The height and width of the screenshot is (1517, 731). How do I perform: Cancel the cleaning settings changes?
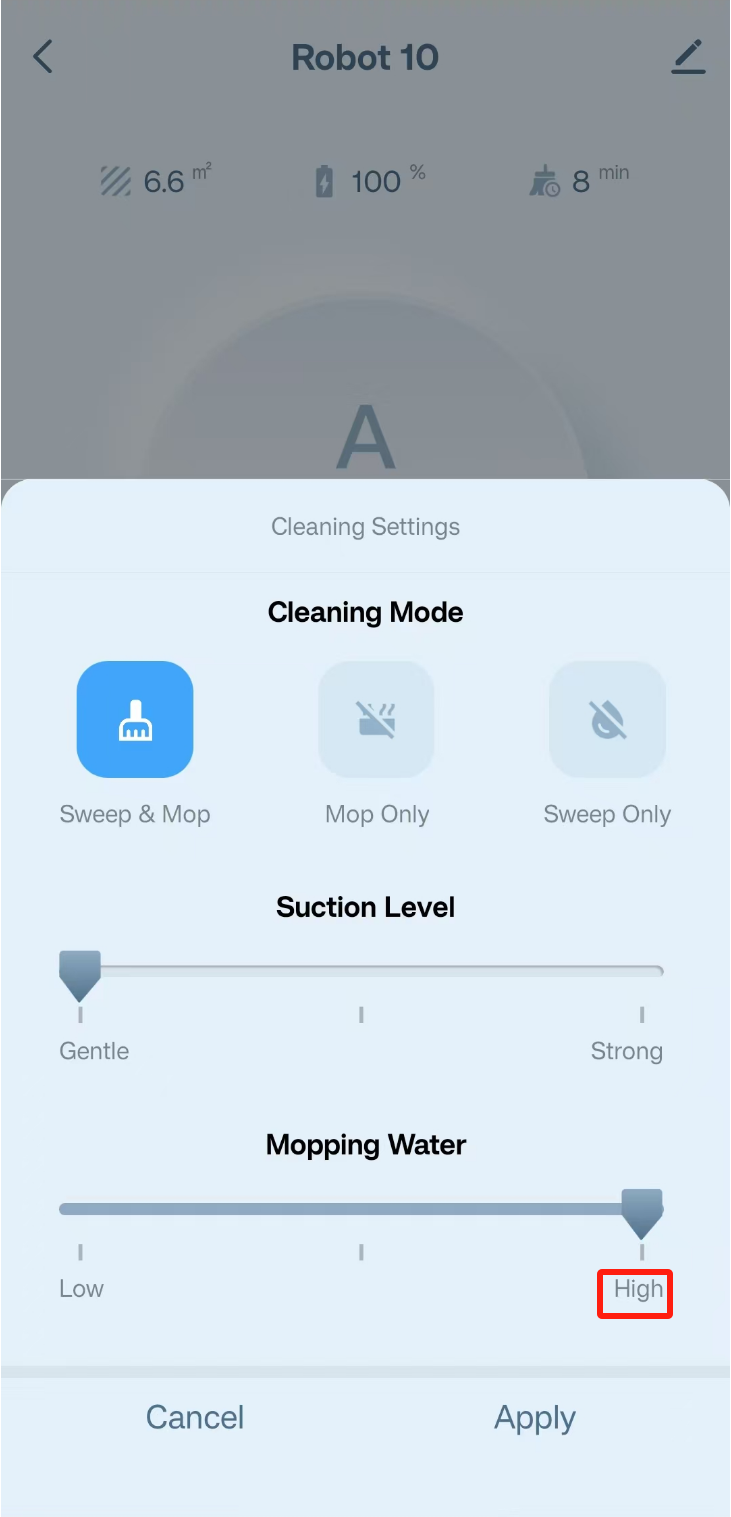coord(195,1417)
